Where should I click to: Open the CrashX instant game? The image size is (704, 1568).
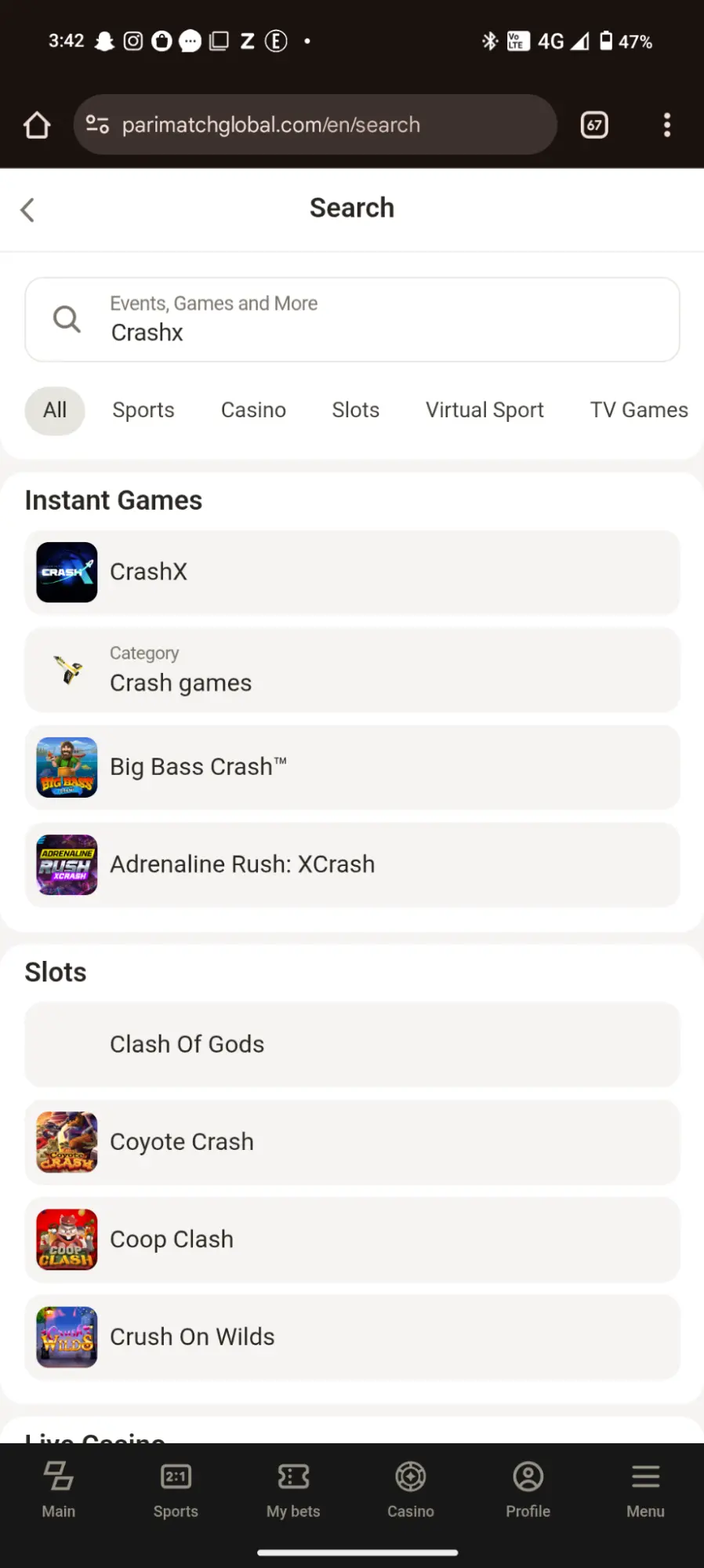coord(352,573)
